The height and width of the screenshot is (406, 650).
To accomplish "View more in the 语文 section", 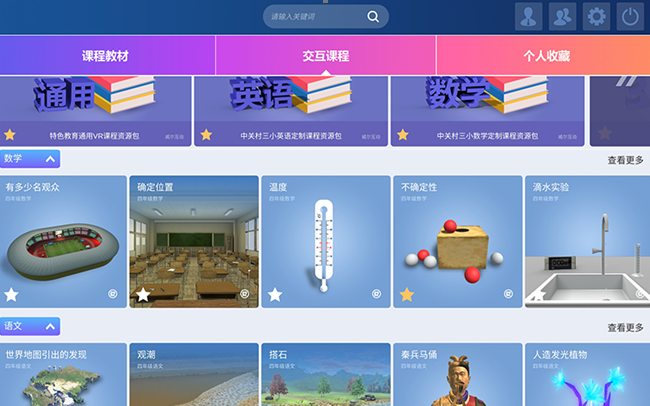I will 625,327.
